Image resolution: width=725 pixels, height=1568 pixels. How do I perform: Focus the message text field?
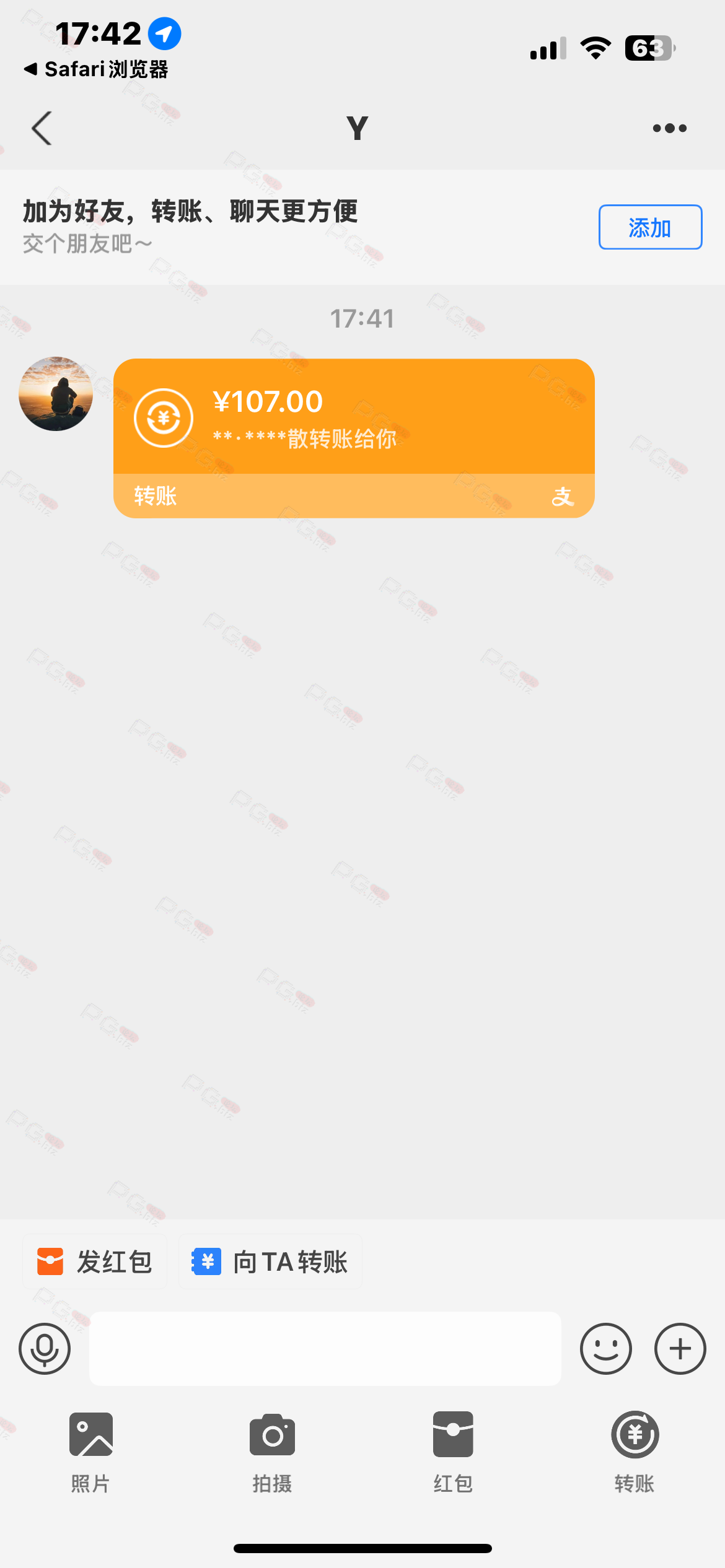(x=325, y=1349)
